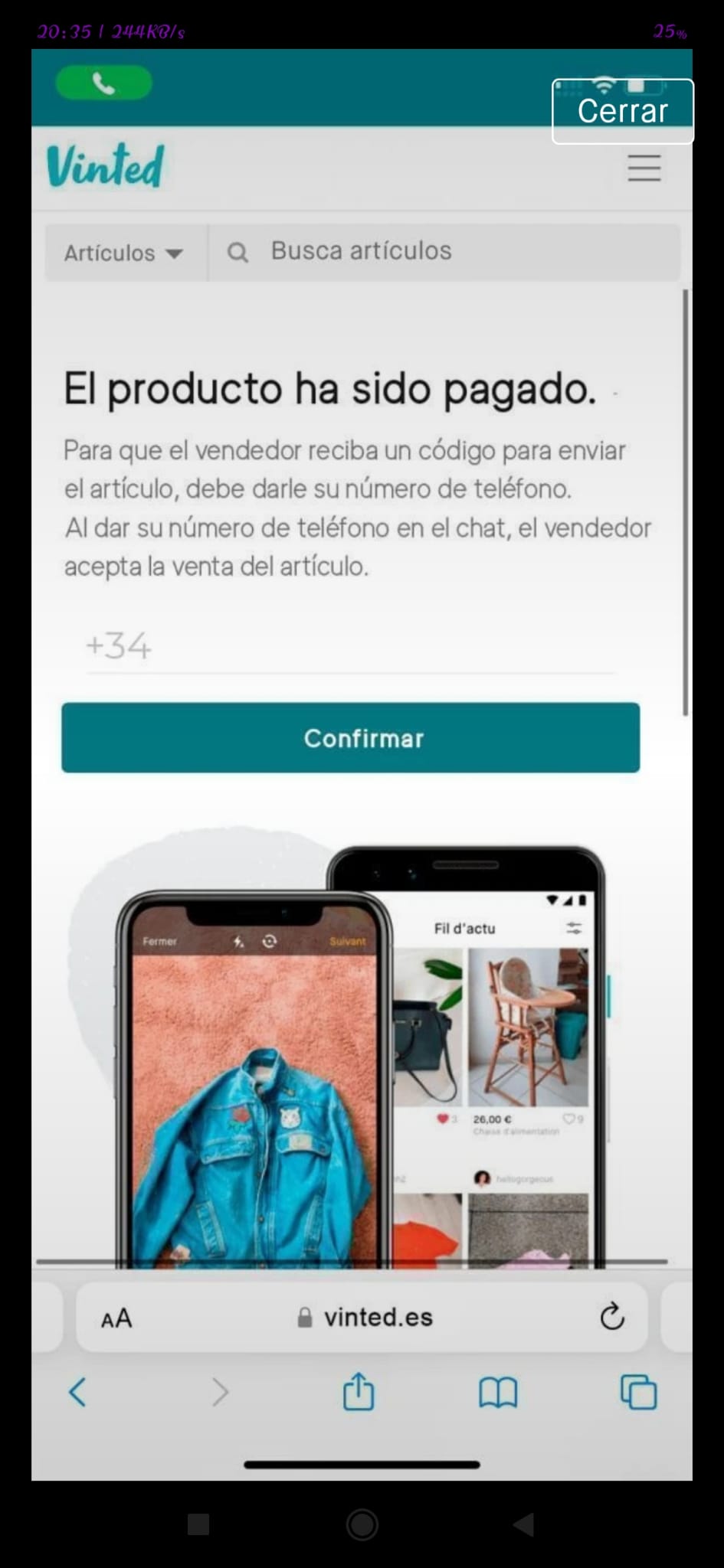
Task: Open browser bookmarks
Action: [498, 1392]
